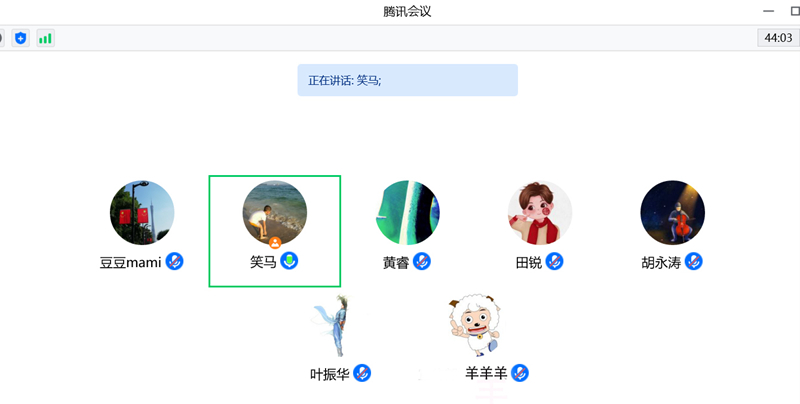This screenshot has height=404, width=800.
Task: Select participant 胡永涛's avatar
Action: (673, 213)
